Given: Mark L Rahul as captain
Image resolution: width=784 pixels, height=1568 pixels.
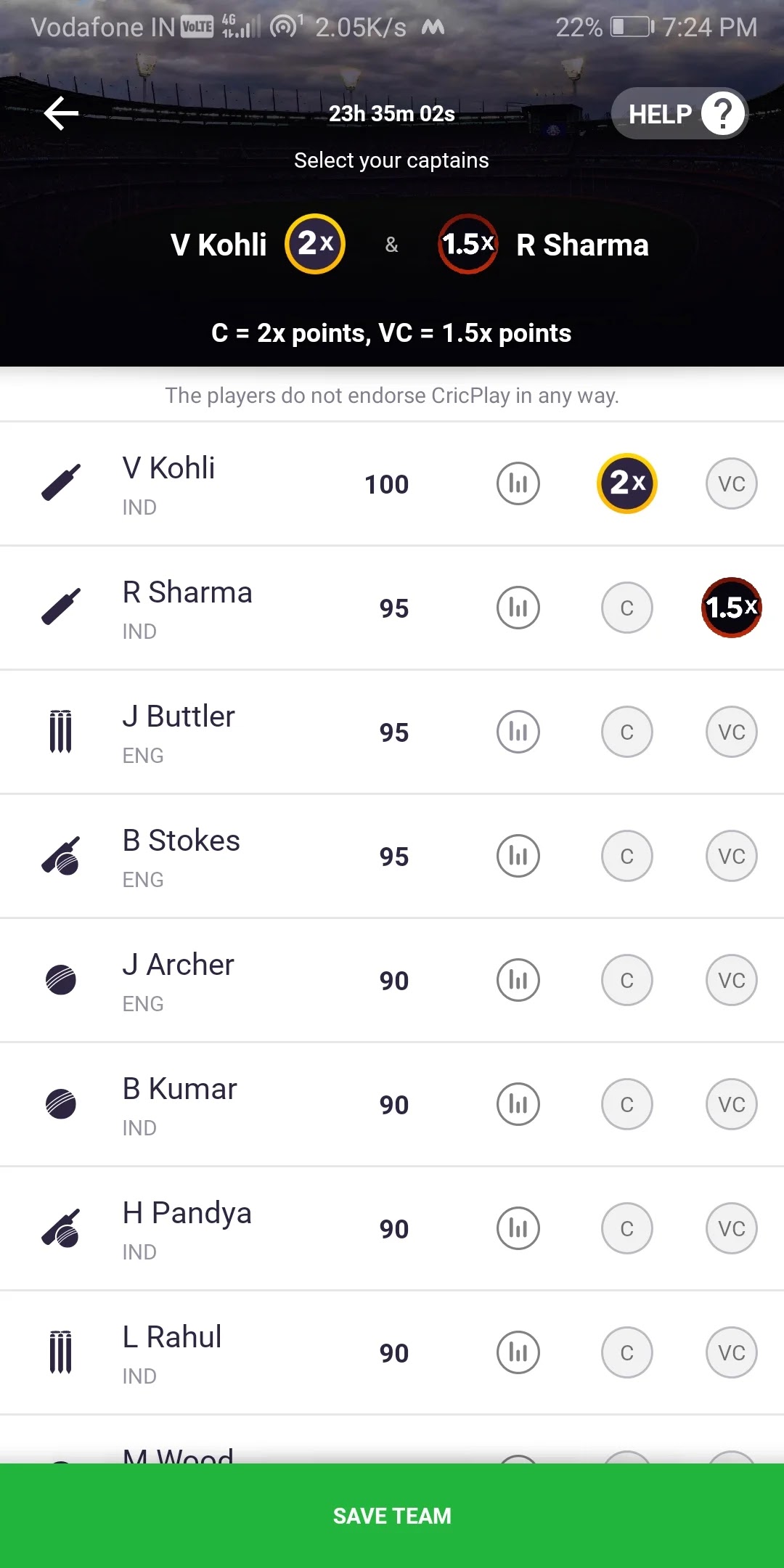Looking at the screenshot, I should pyautogui.click(x=627, y=1352).
